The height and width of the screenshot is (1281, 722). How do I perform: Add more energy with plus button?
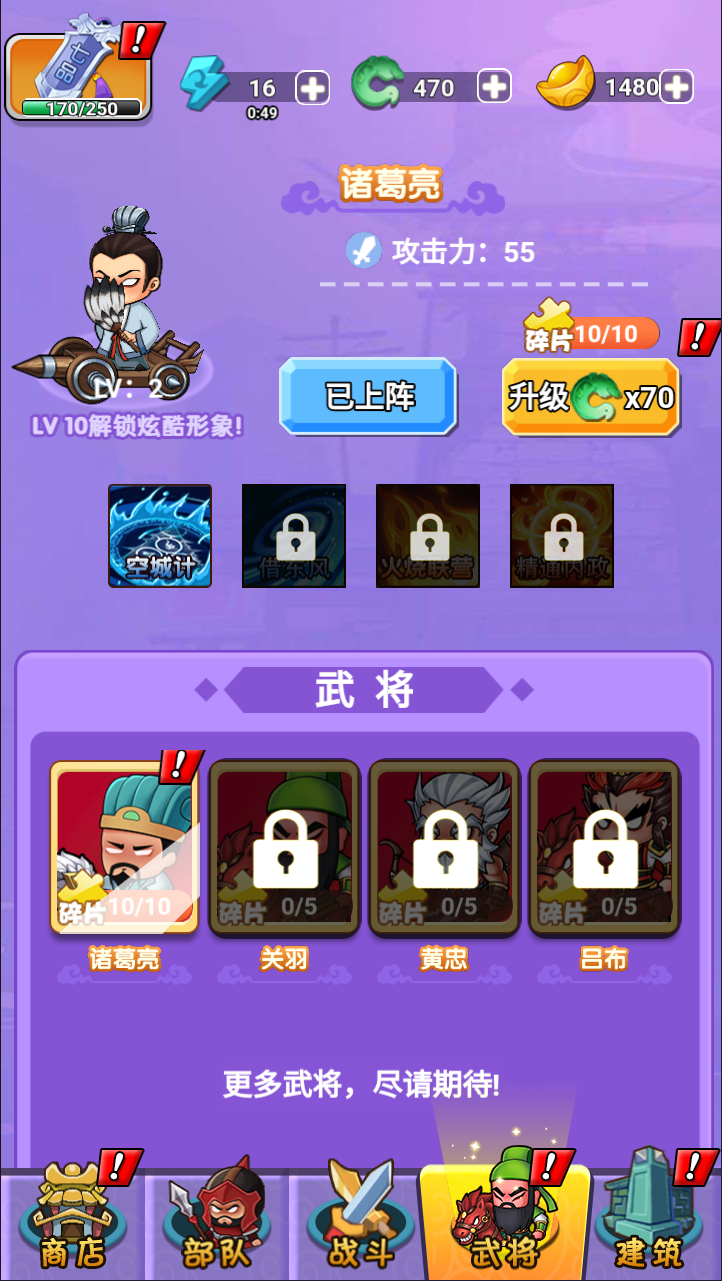[312, 88]
